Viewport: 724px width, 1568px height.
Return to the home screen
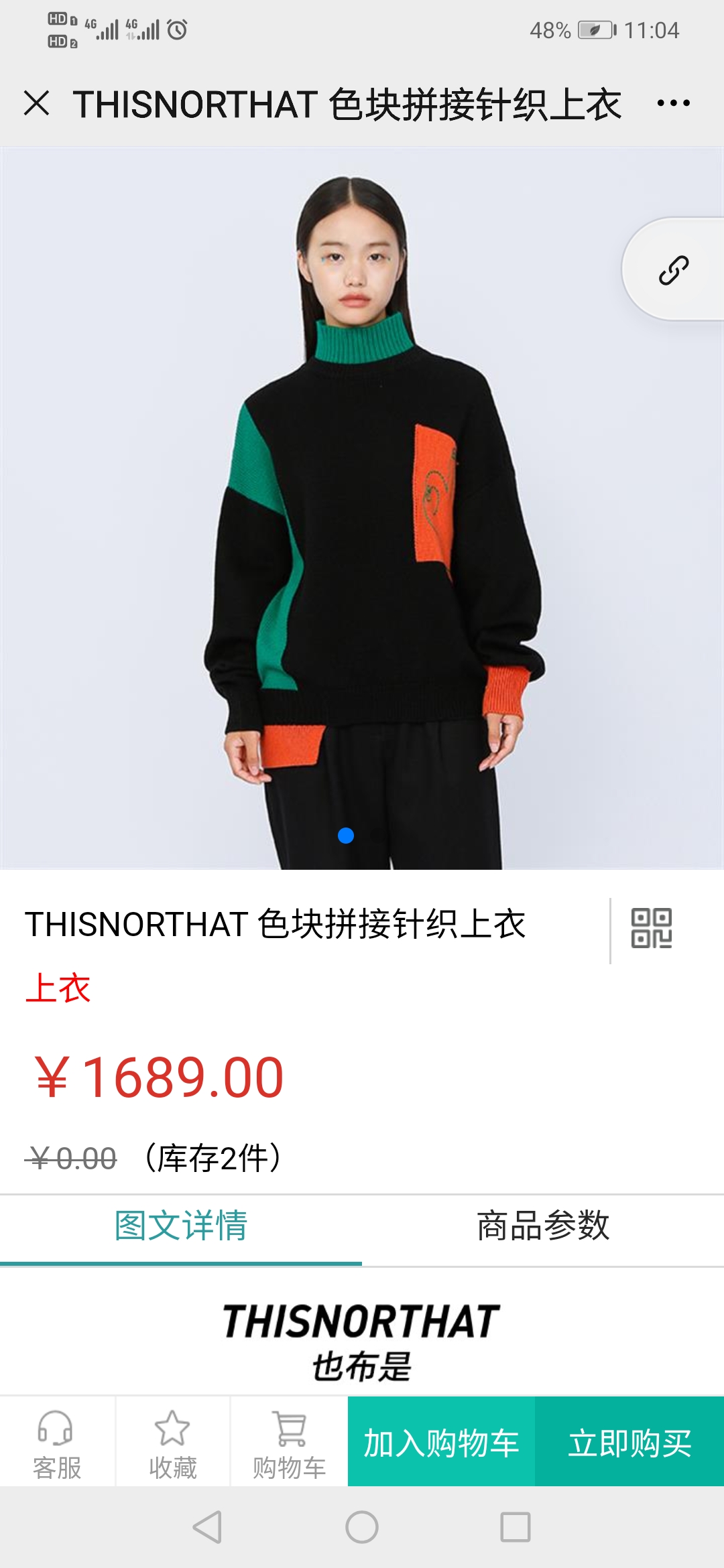point(362,1527)
